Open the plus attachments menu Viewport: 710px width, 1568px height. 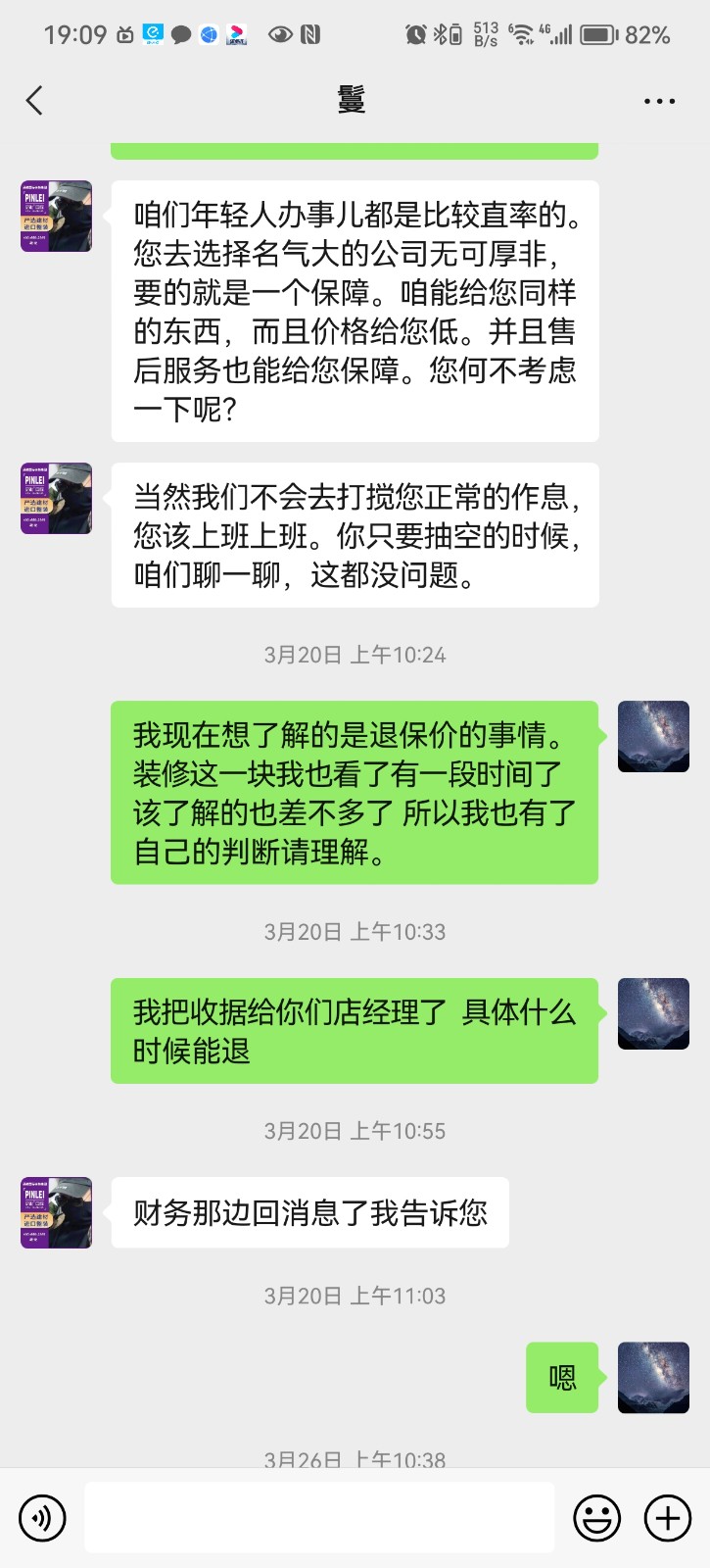pyautogui.click(x=667, y=1518)
